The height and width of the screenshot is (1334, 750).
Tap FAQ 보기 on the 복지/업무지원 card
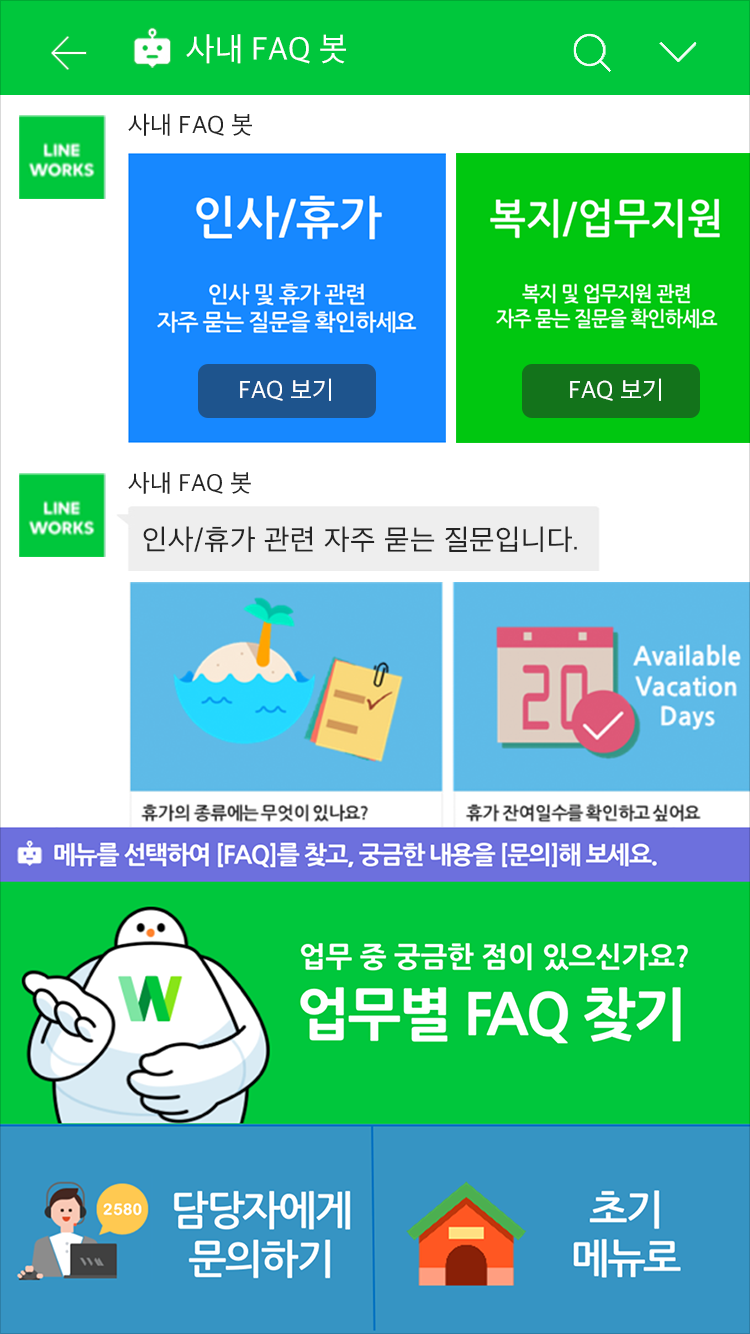click(x=610, y=390)
